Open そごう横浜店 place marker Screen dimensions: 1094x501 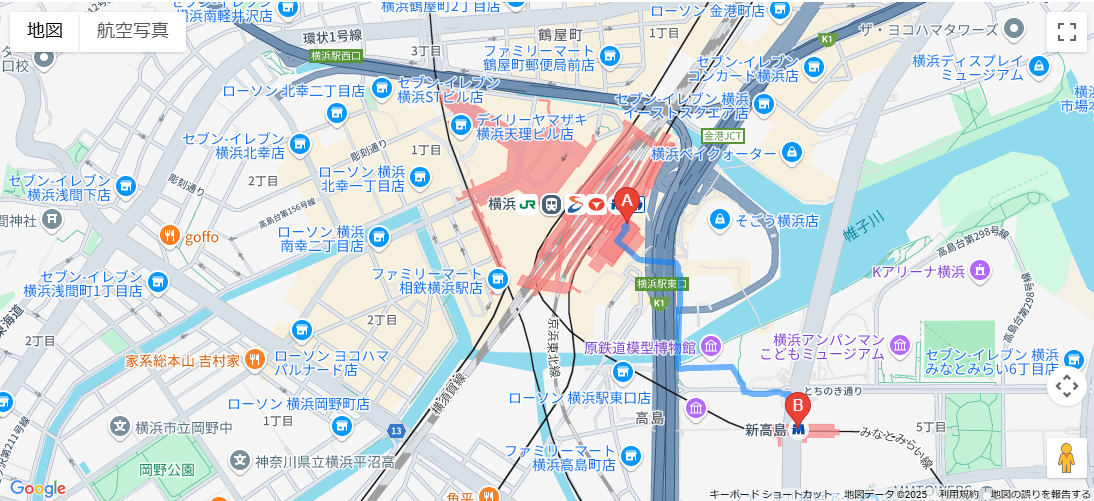point(720,219)
